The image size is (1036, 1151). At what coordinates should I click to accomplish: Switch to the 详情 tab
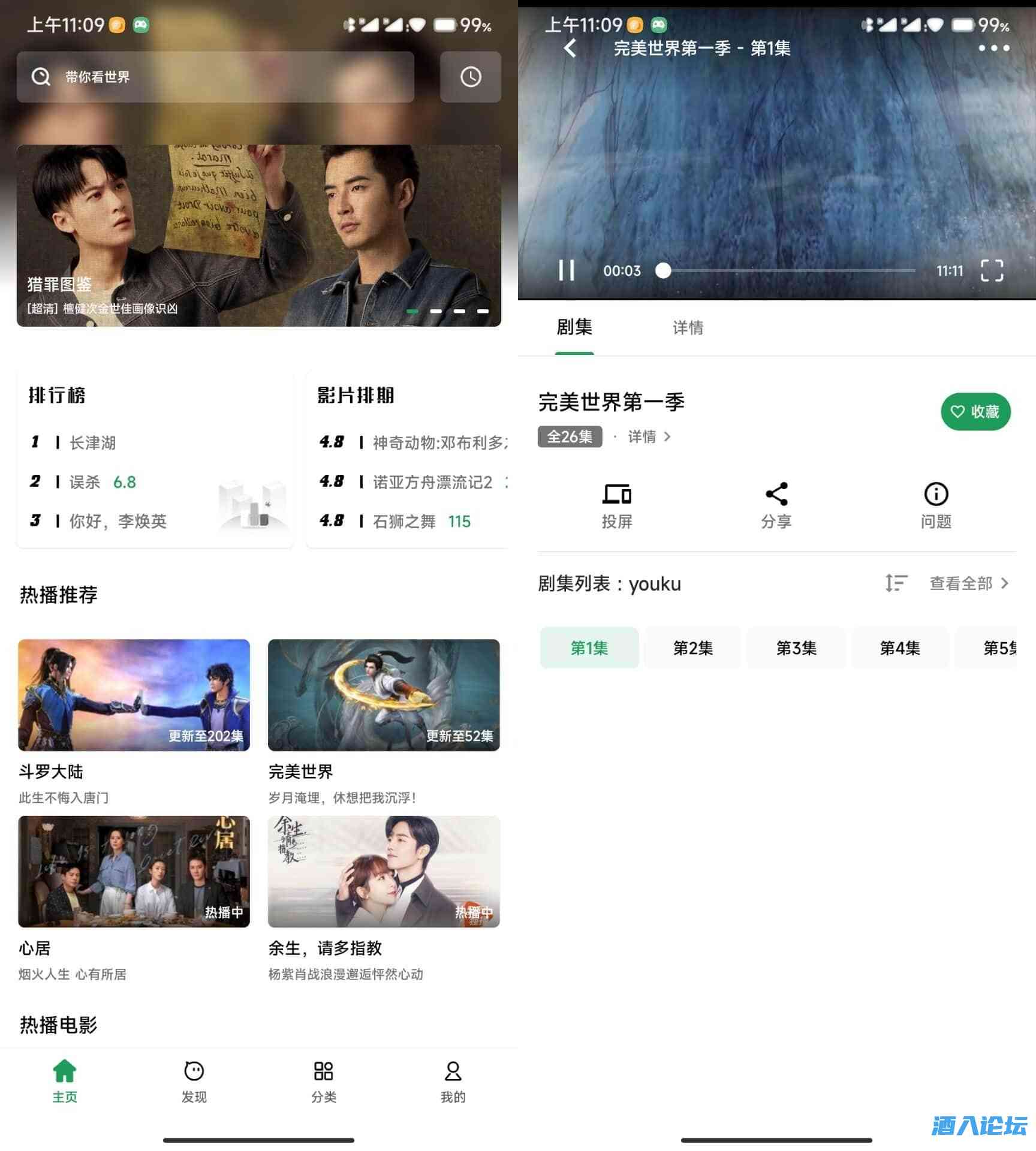688,328
